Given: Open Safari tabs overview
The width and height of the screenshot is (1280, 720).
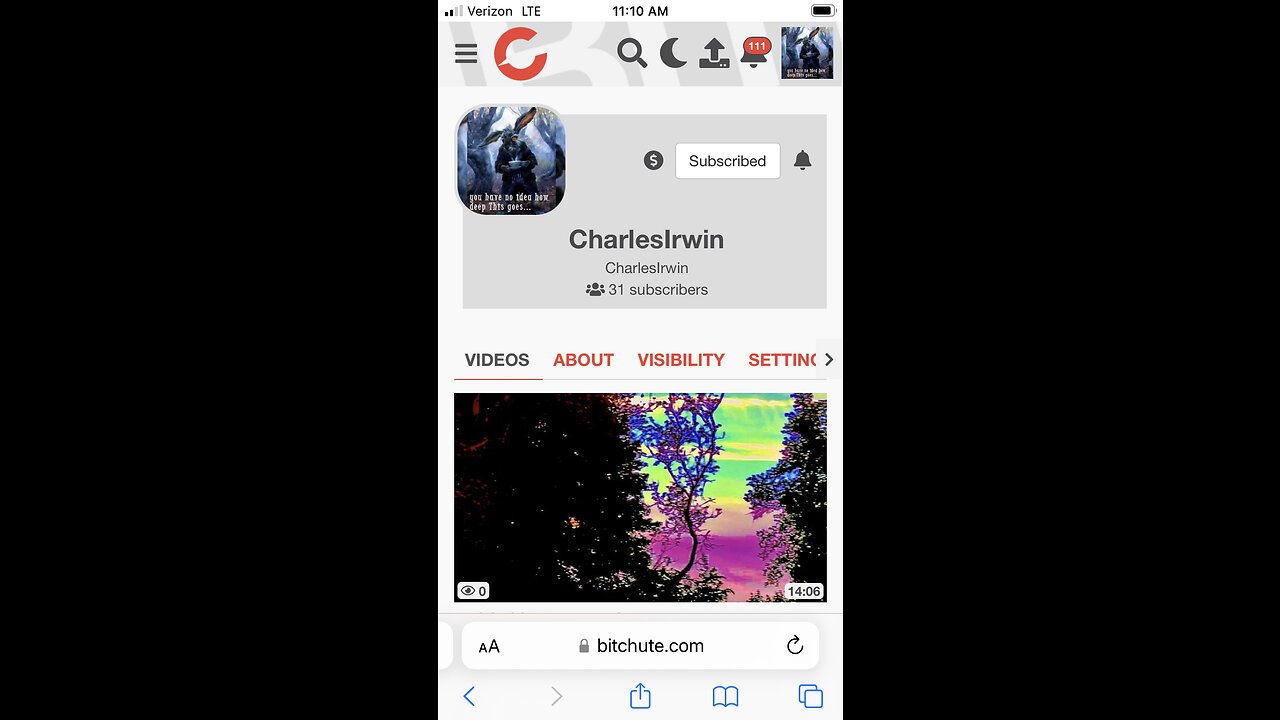Looking at the screenshot, I should click(810, 697).
